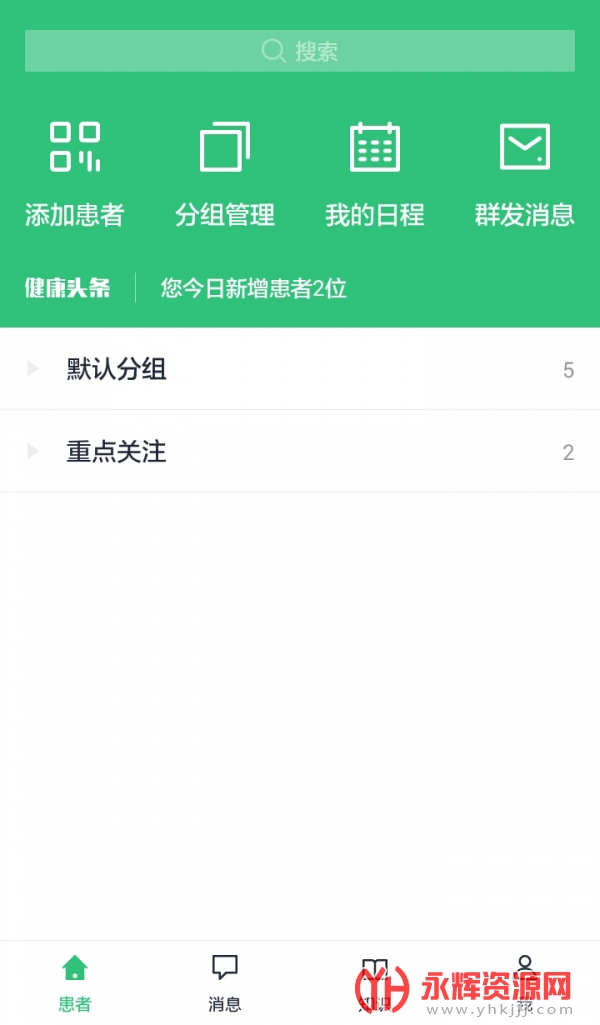
Task: Open 分组管理 group management
Action: pyautogui.click(x=225, y=174)
